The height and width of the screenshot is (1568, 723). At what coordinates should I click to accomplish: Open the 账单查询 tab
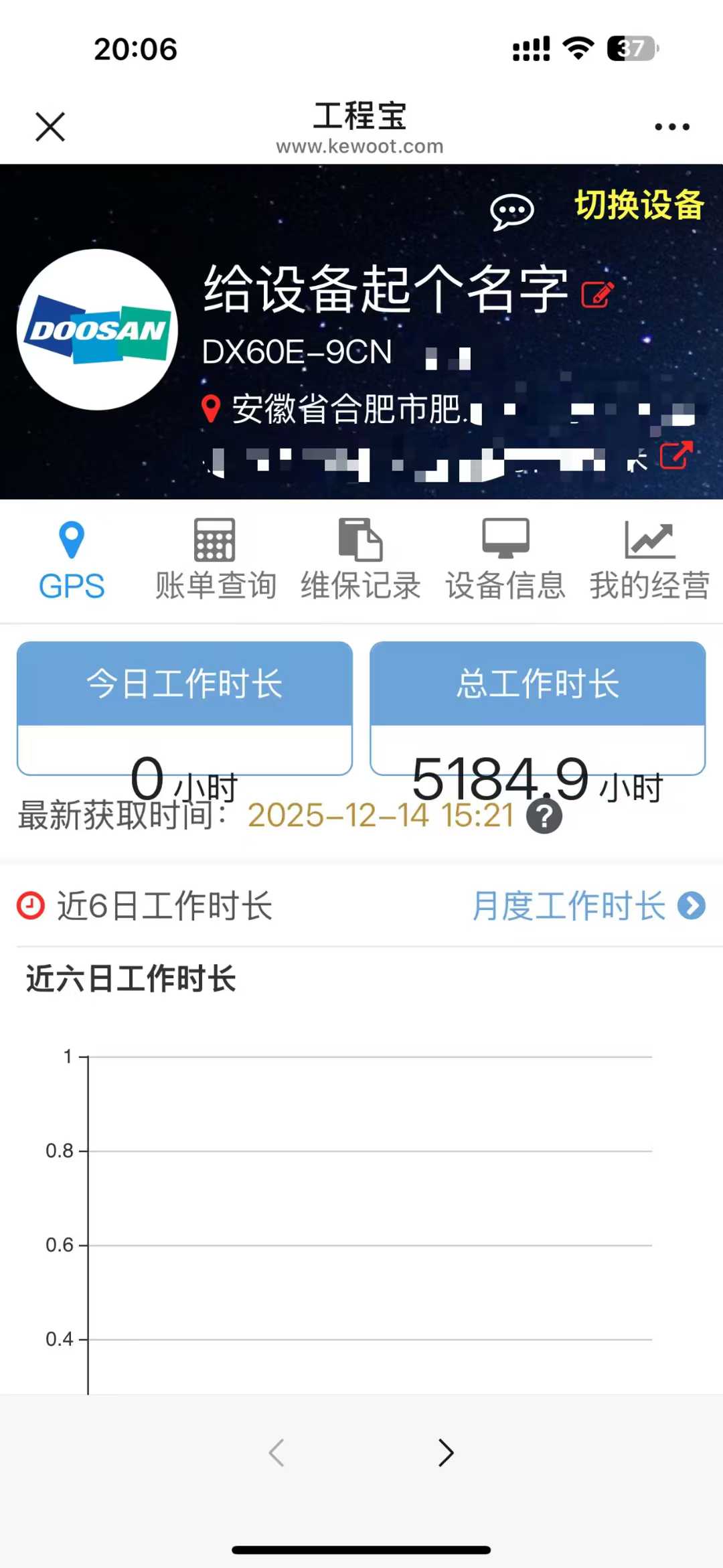coord(216,560)
